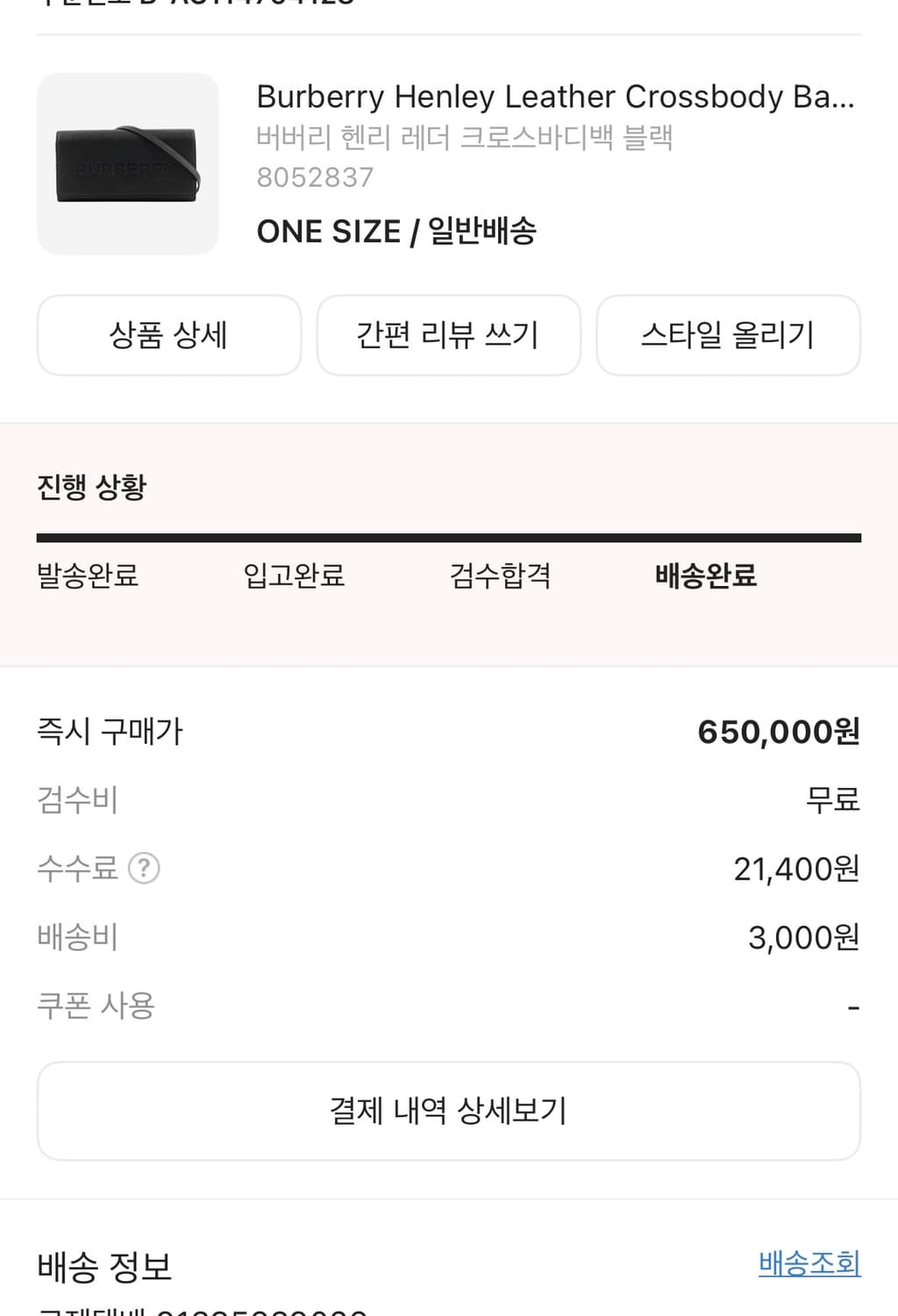The height and width of the screenshot is (1316, 898).
Task: Click the product number 8052837 text
Action: (314, 177)
